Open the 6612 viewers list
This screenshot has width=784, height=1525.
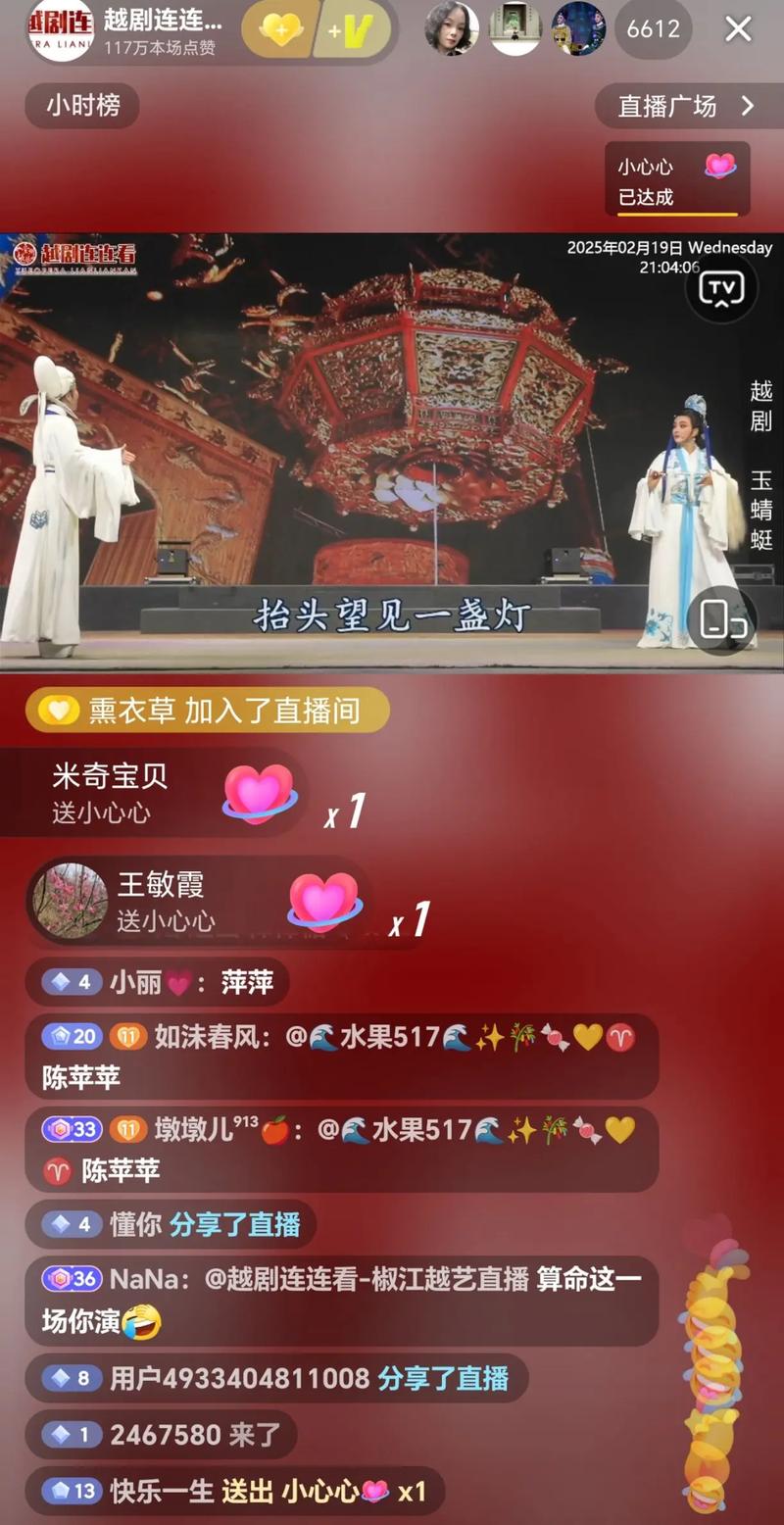point(653,29)
